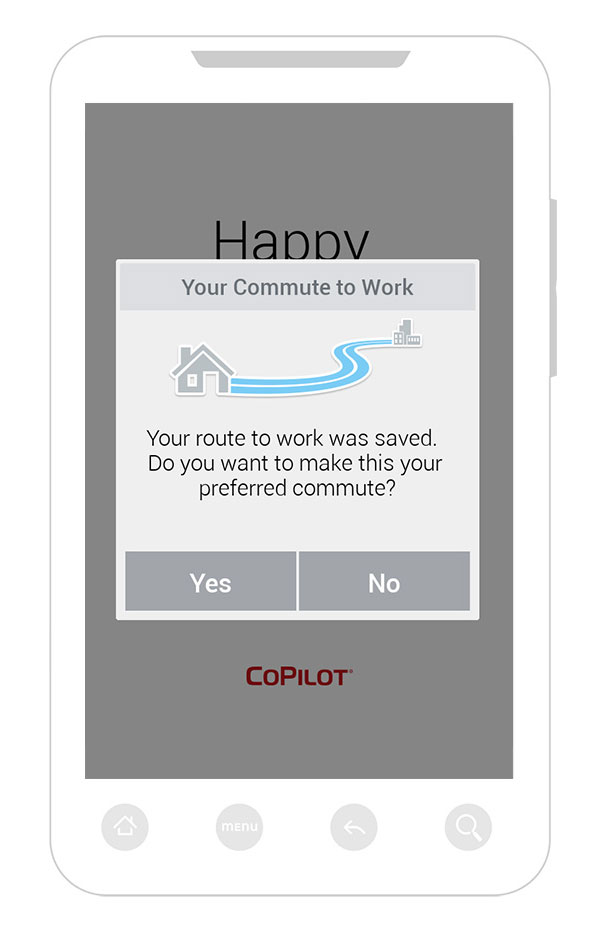Confirm with the Yes button
Viewport: 601px width, 947px height.
click(210, 581)
